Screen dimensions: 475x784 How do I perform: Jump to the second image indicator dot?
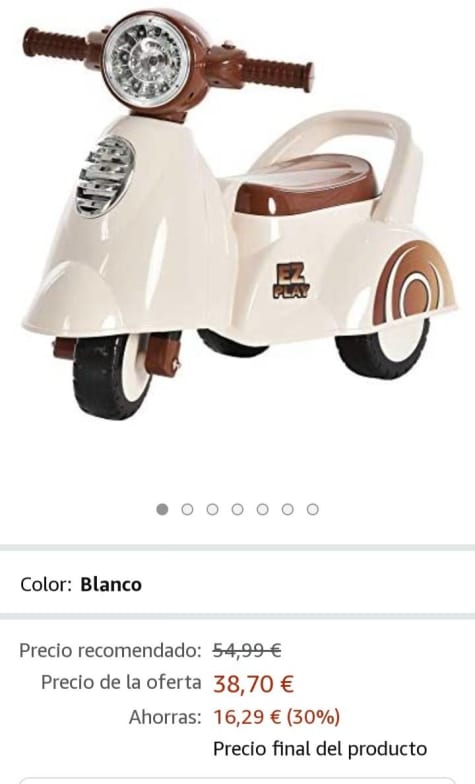click(x=188, y=510)
